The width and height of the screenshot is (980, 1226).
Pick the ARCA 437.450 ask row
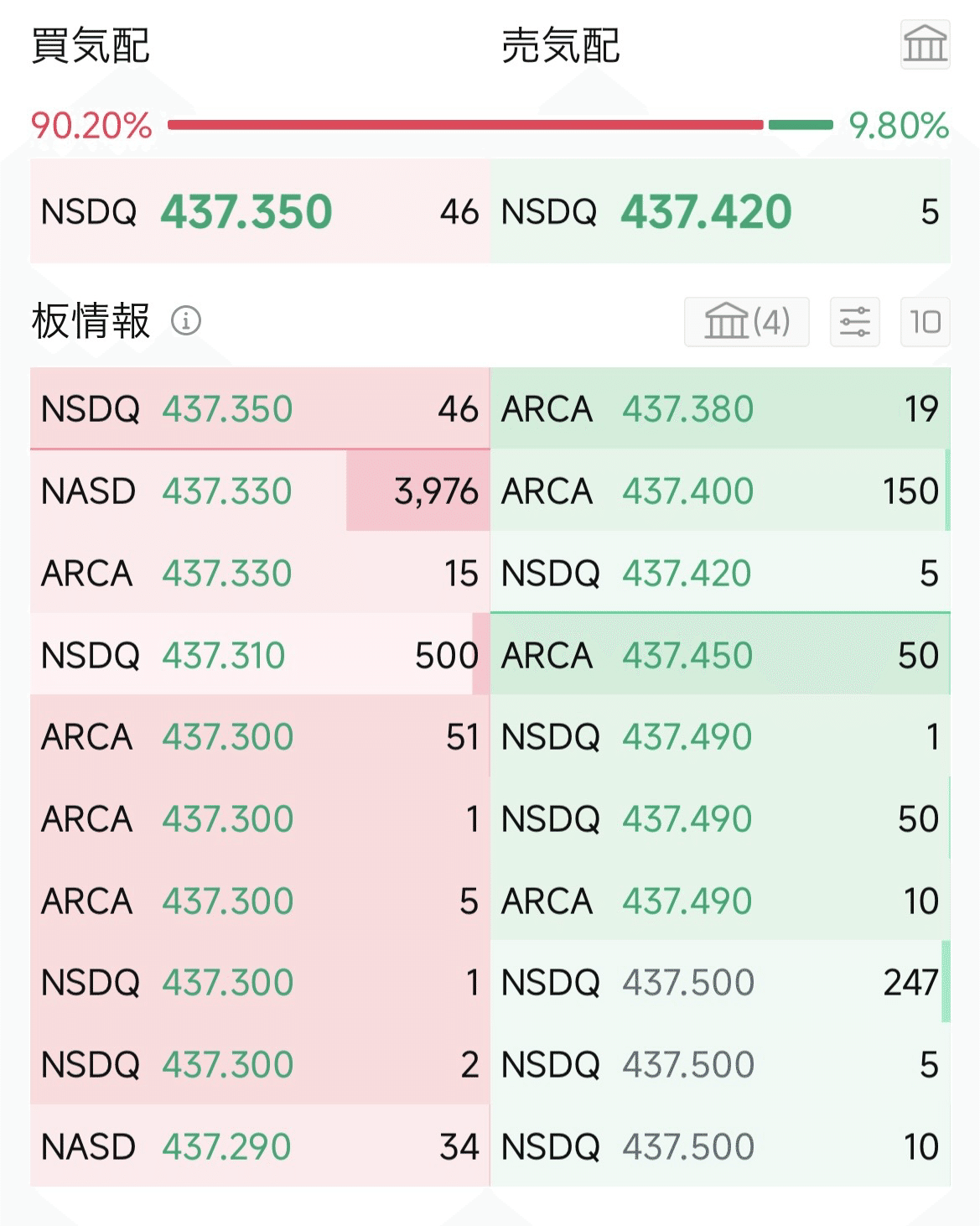(x=719, y=655)
